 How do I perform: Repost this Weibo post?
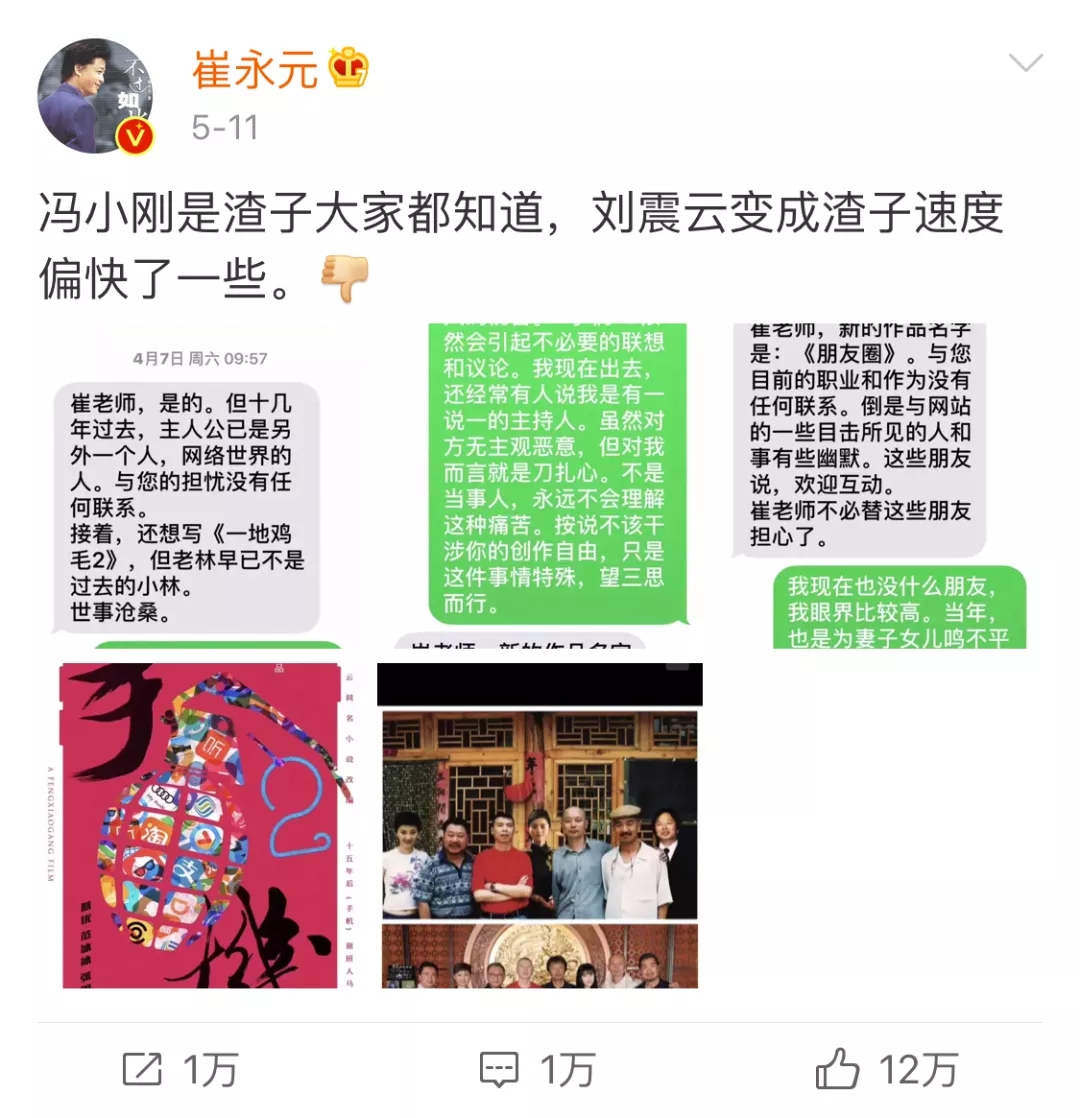click(180, 1070)
